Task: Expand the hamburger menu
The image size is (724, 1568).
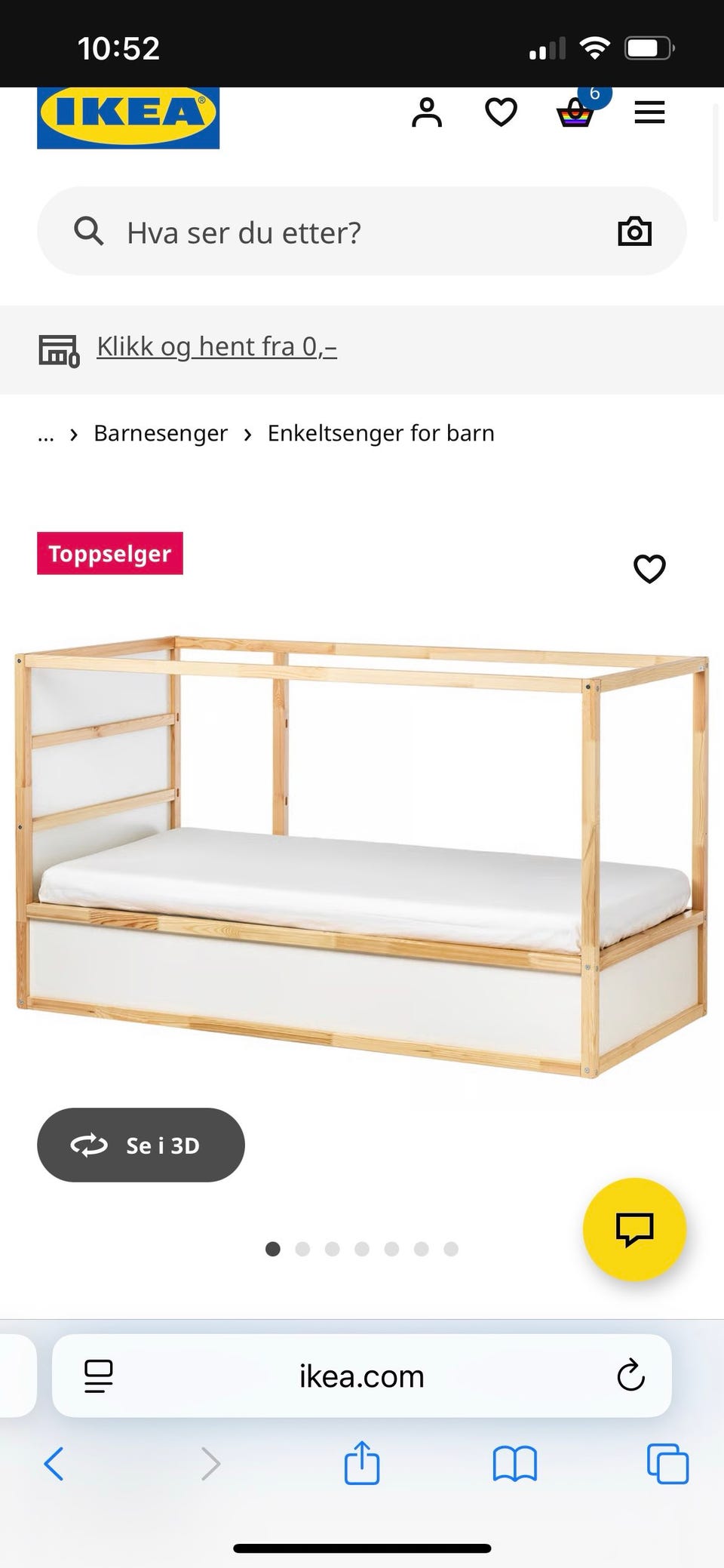Action: (x=649, y=112)
